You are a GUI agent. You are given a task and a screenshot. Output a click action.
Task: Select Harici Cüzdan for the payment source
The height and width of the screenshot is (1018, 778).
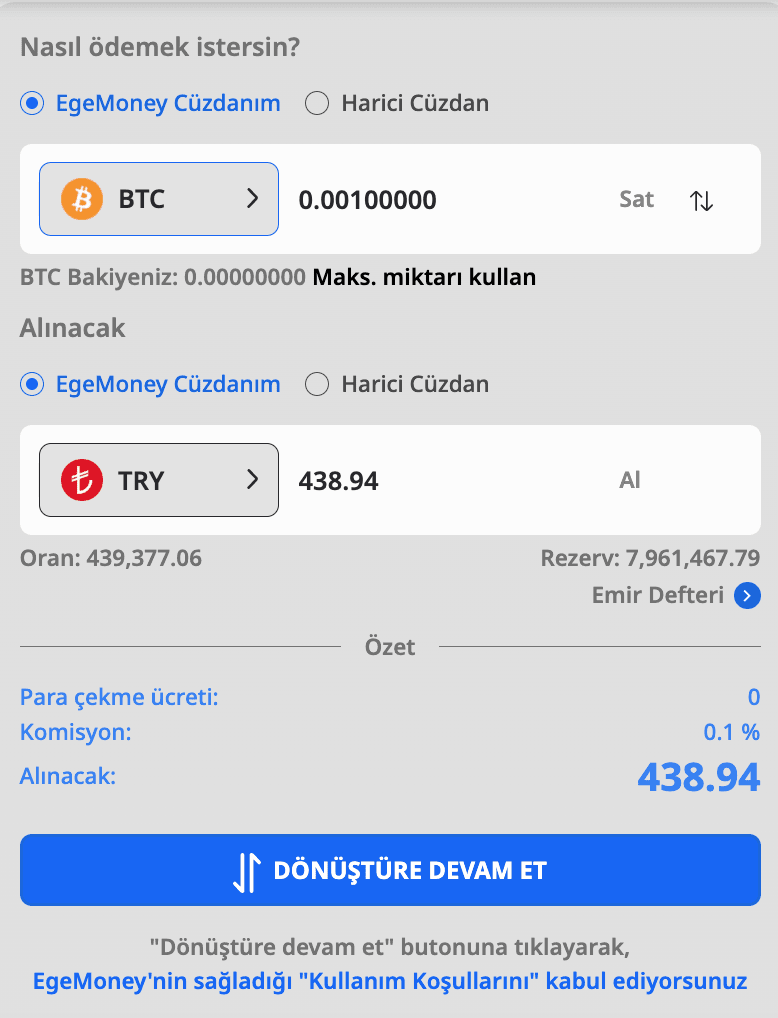pos(317,103)
